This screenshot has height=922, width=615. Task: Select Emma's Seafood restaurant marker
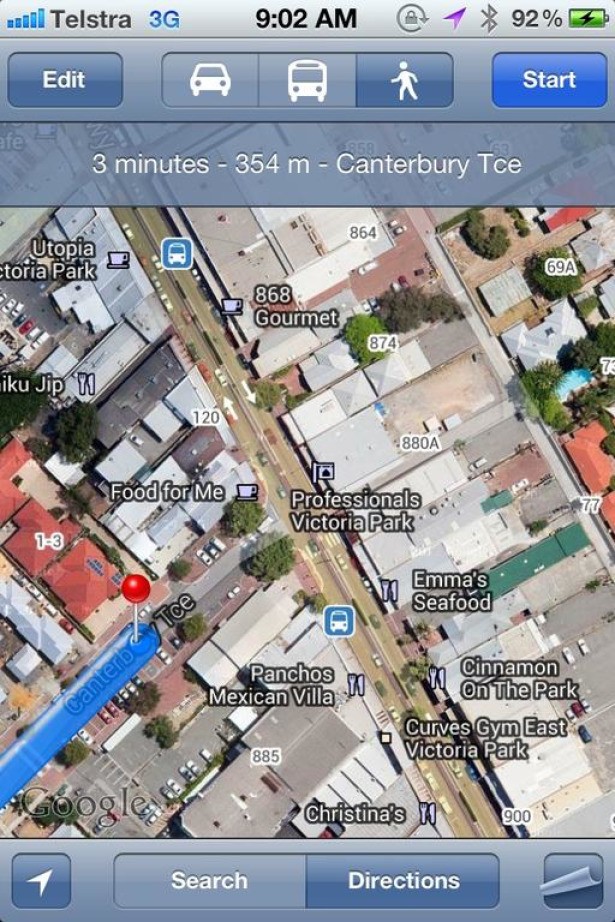click(389, 590)
